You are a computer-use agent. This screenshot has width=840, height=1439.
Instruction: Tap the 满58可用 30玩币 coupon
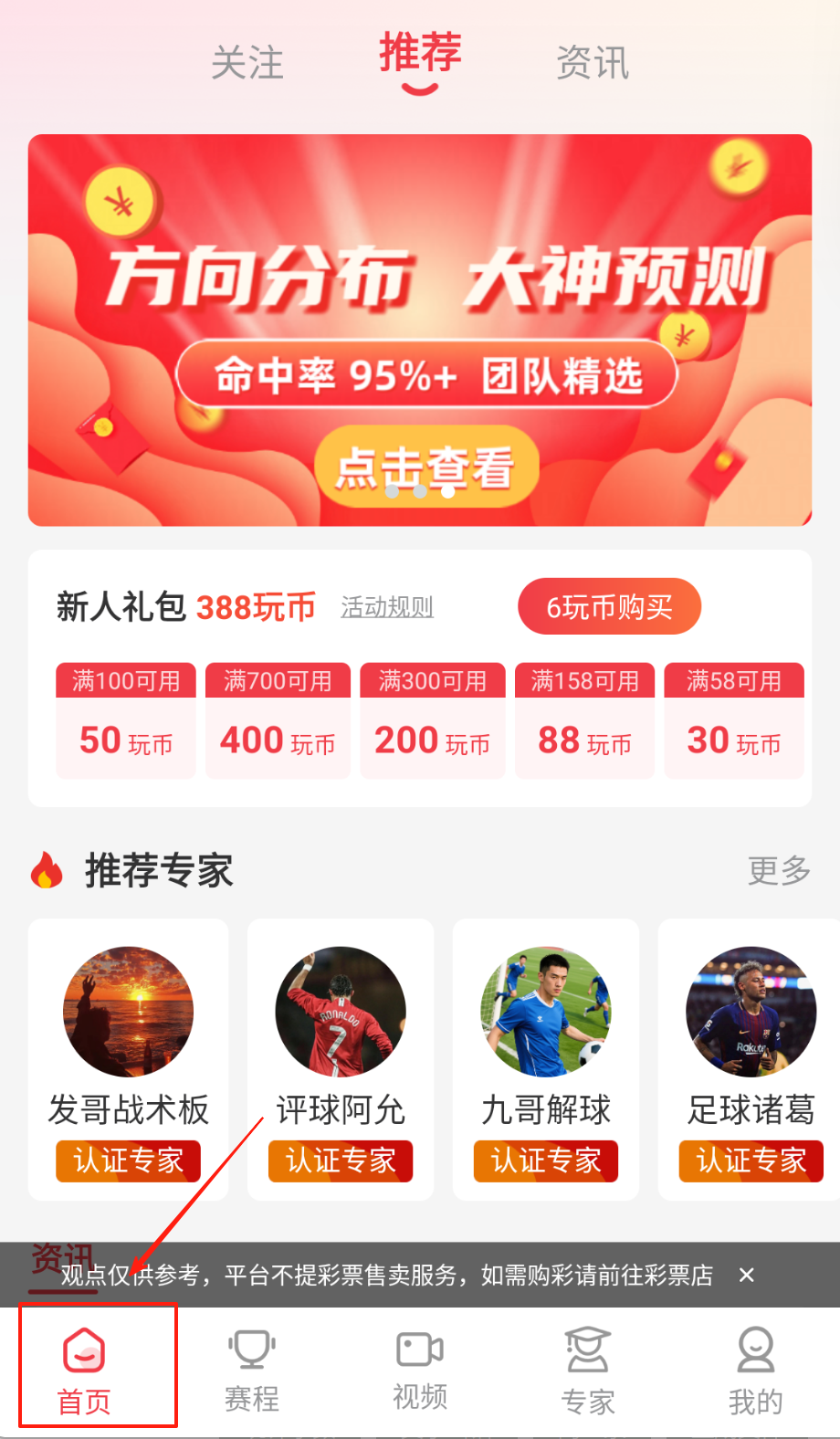point(734,720)
